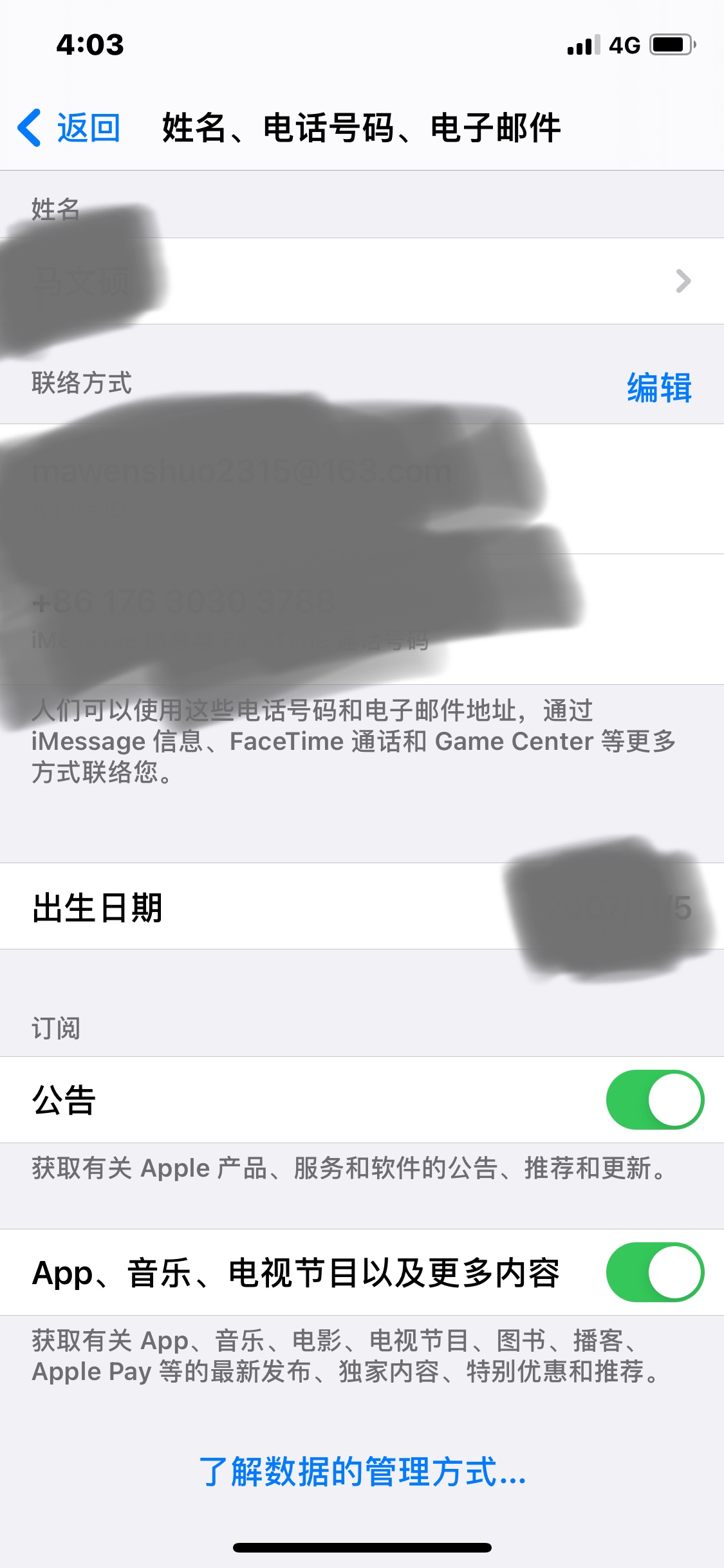Go back via the 返回 button
The height and width of the screenshot is (1568, 724).
70,127
